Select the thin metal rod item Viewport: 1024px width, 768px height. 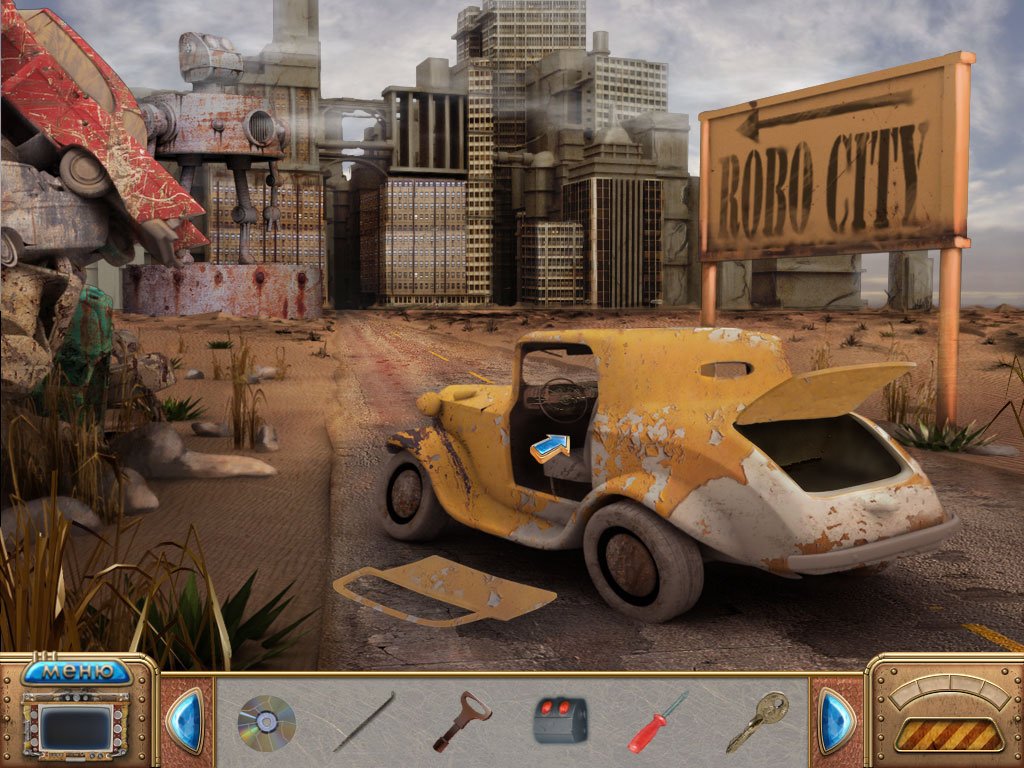point(364,722)
